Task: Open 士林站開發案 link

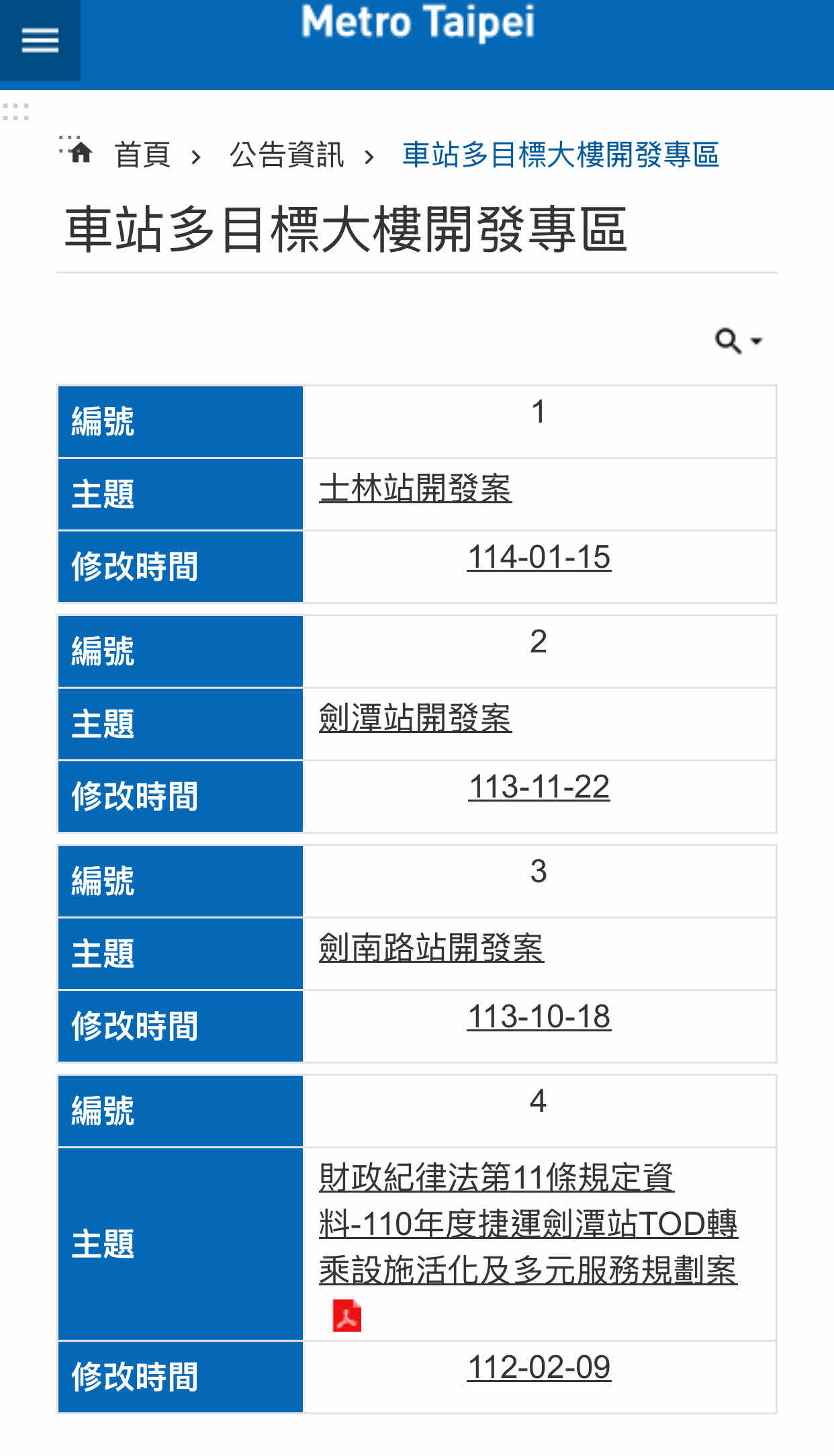Action: click(415, 488)
